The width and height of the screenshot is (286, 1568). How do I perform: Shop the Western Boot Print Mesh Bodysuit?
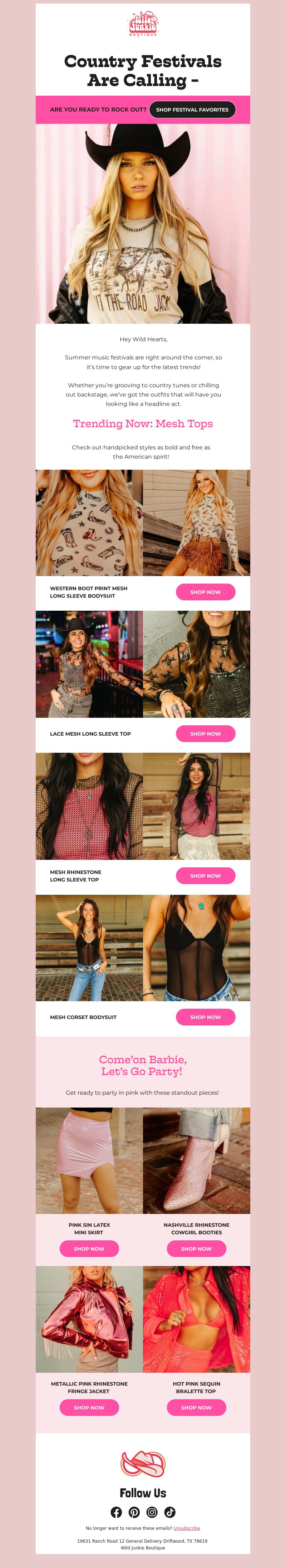[x=206, y=592]
